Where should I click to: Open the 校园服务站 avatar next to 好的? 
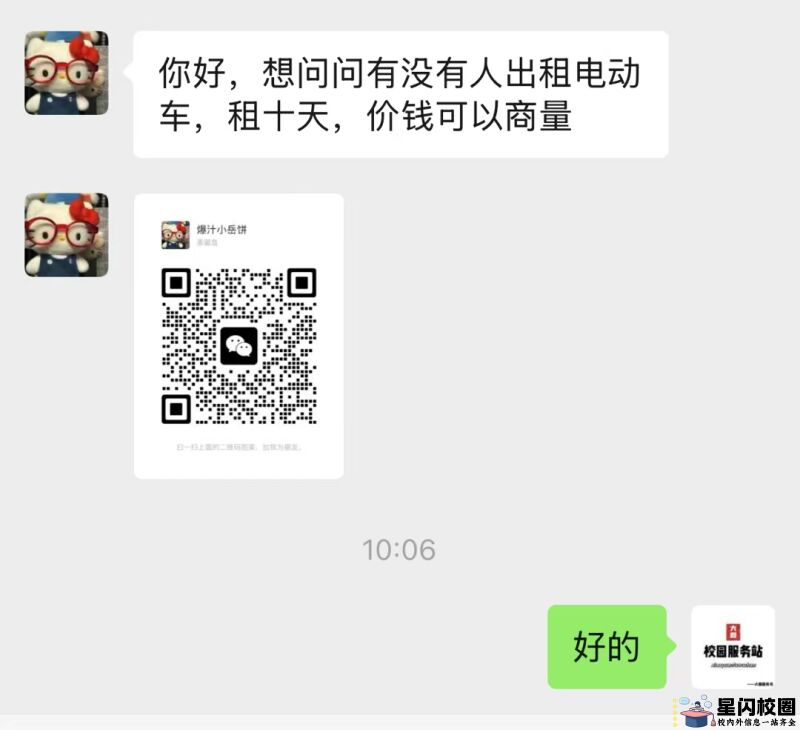pos(732,647)
